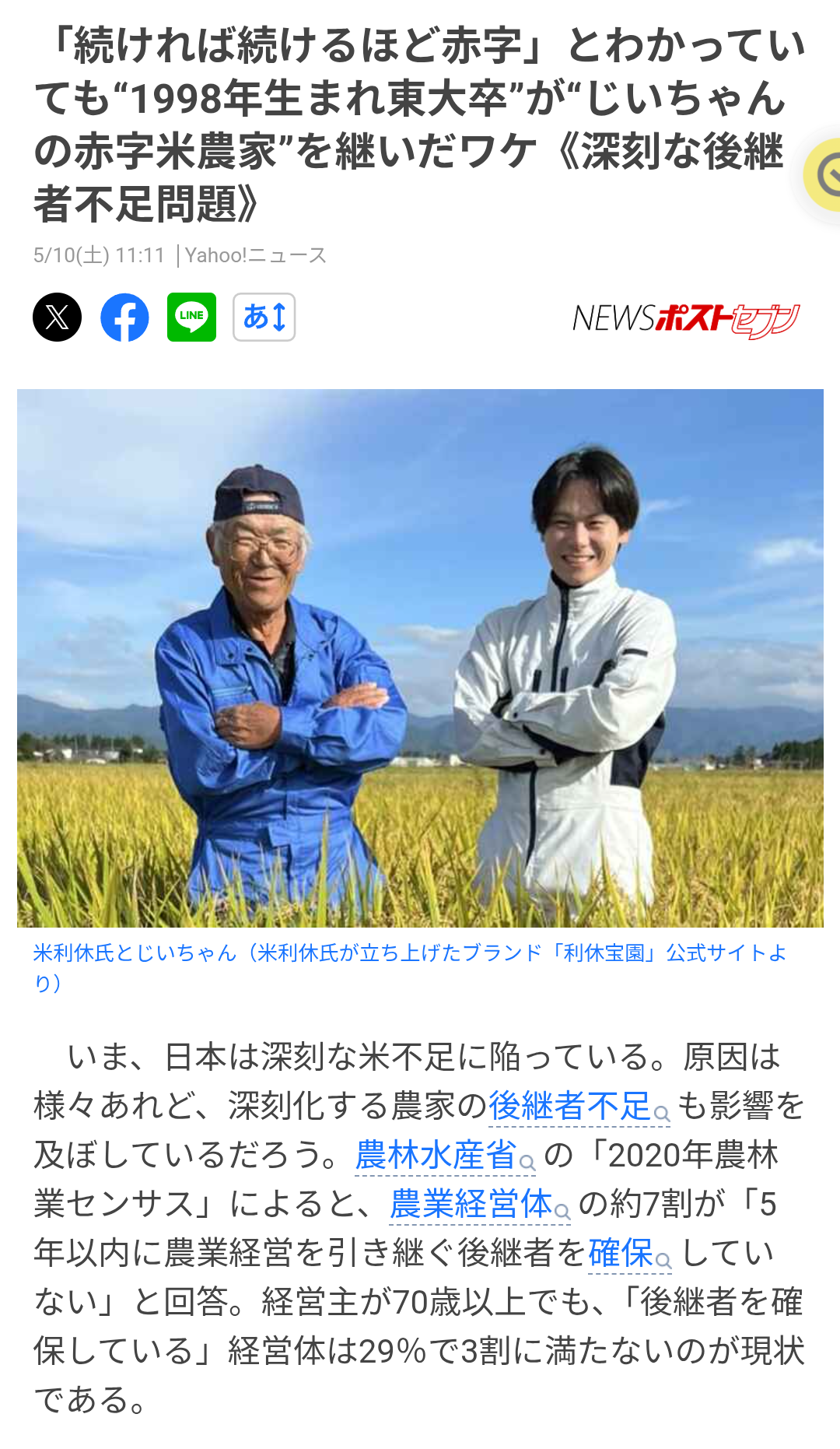Share article on X
The width and height of the screenshot is (840, 1449).
(57, 318)
